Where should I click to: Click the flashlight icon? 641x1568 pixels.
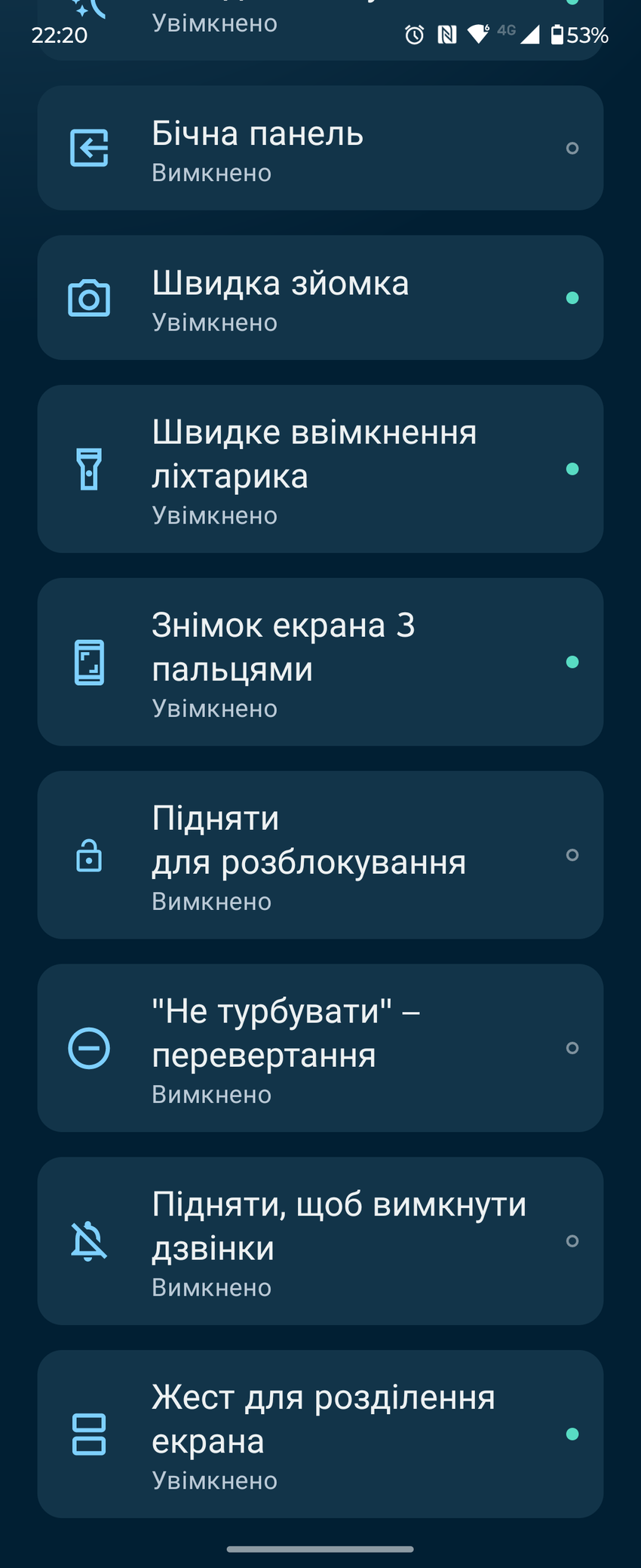89,469
